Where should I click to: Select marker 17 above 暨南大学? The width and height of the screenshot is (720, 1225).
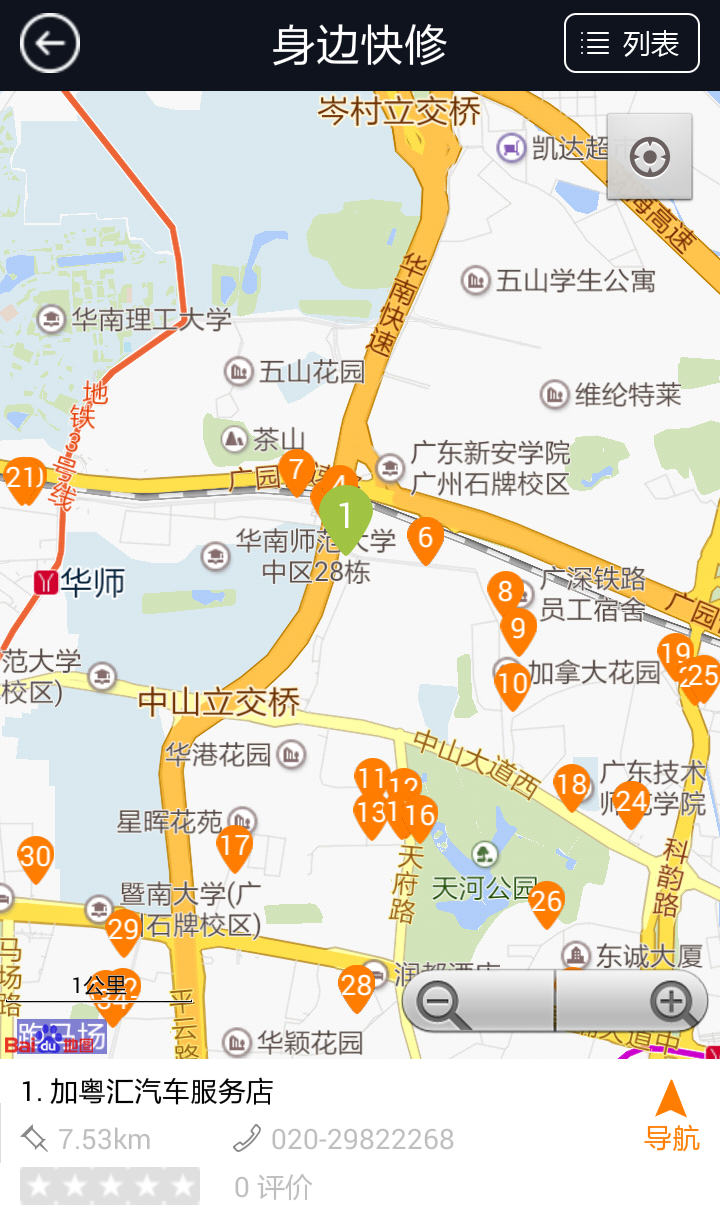236,845
